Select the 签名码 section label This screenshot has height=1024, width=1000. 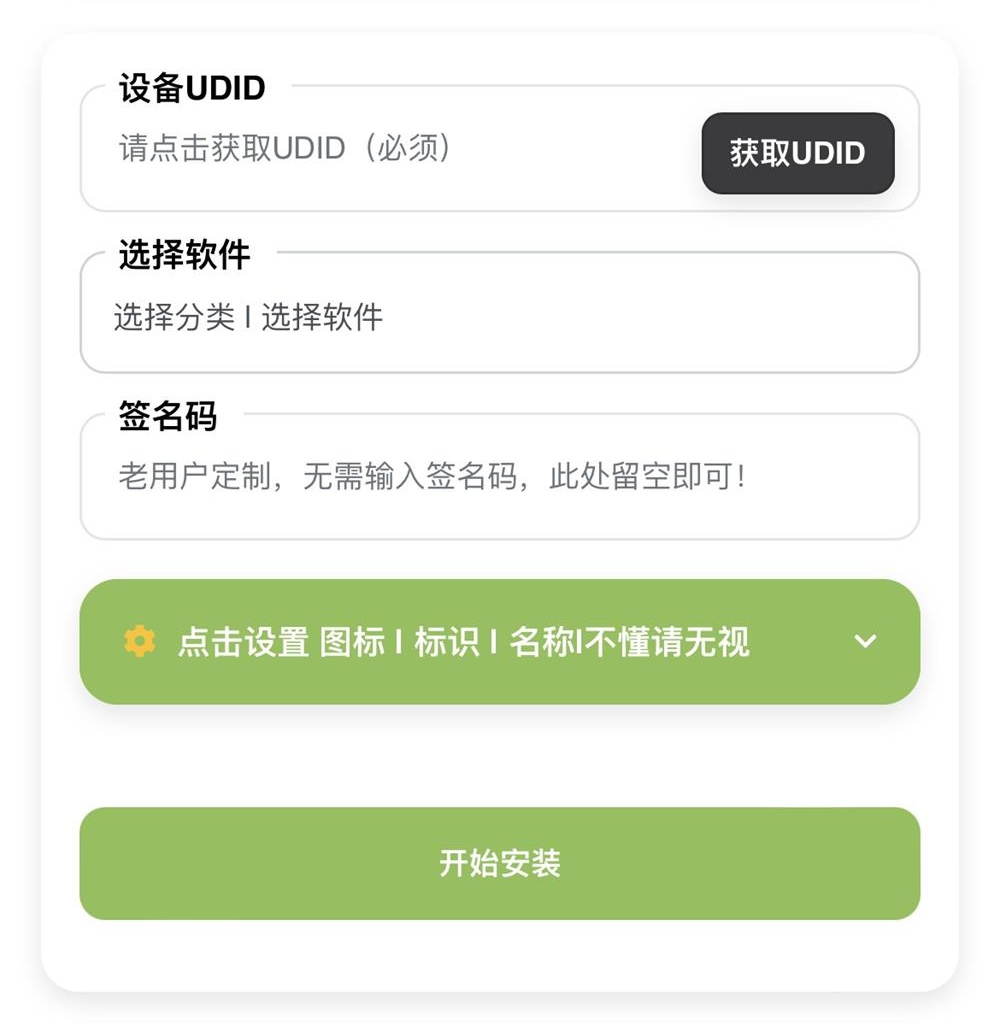(167, 417)
